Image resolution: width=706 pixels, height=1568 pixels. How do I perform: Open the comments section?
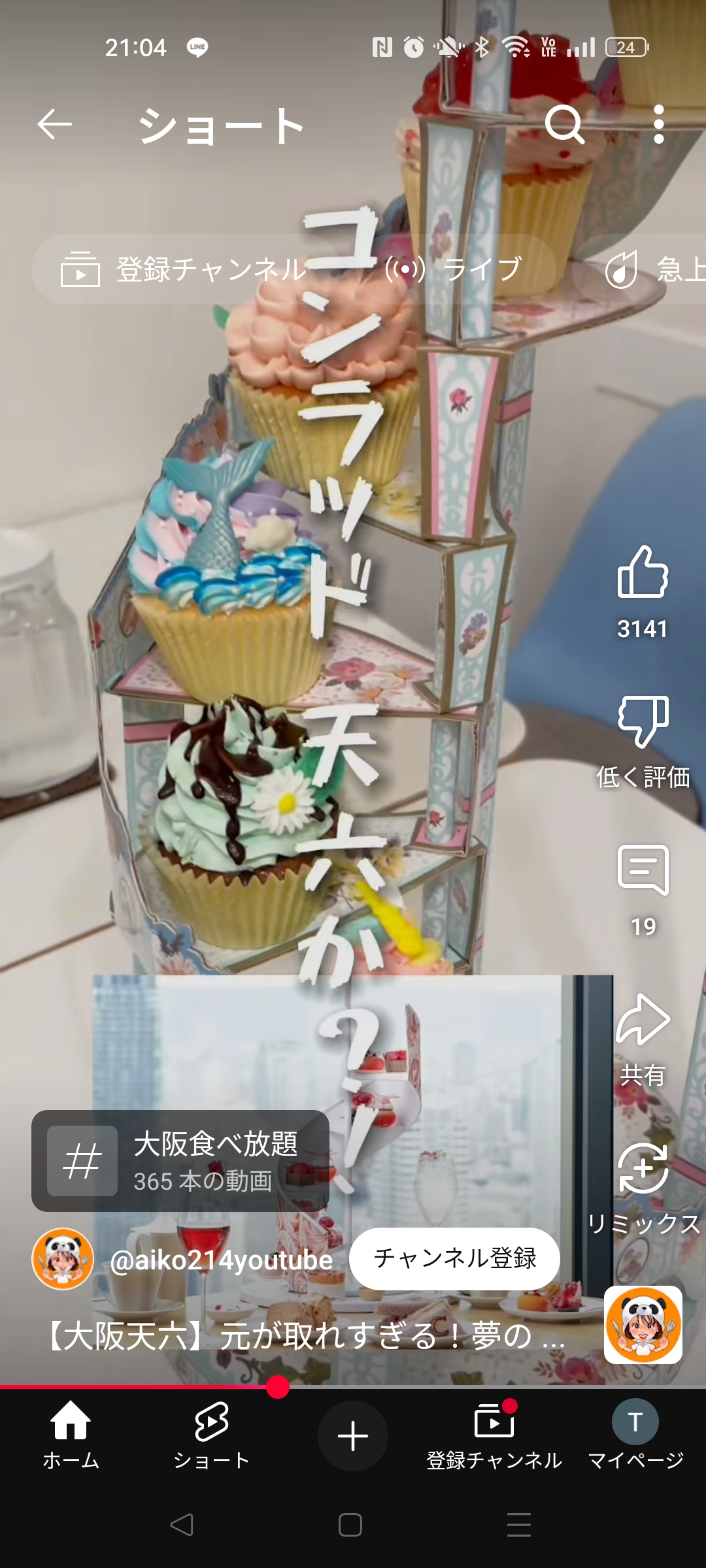click(x=643, y=870)
